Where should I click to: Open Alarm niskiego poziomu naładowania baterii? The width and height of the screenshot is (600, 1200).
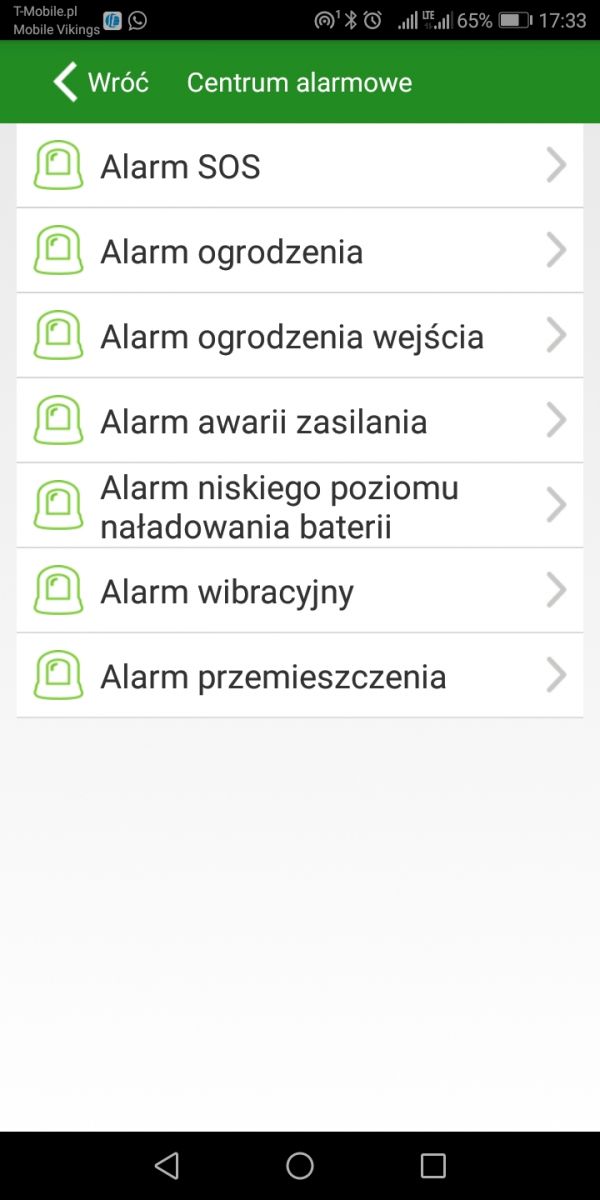(300, 506)
